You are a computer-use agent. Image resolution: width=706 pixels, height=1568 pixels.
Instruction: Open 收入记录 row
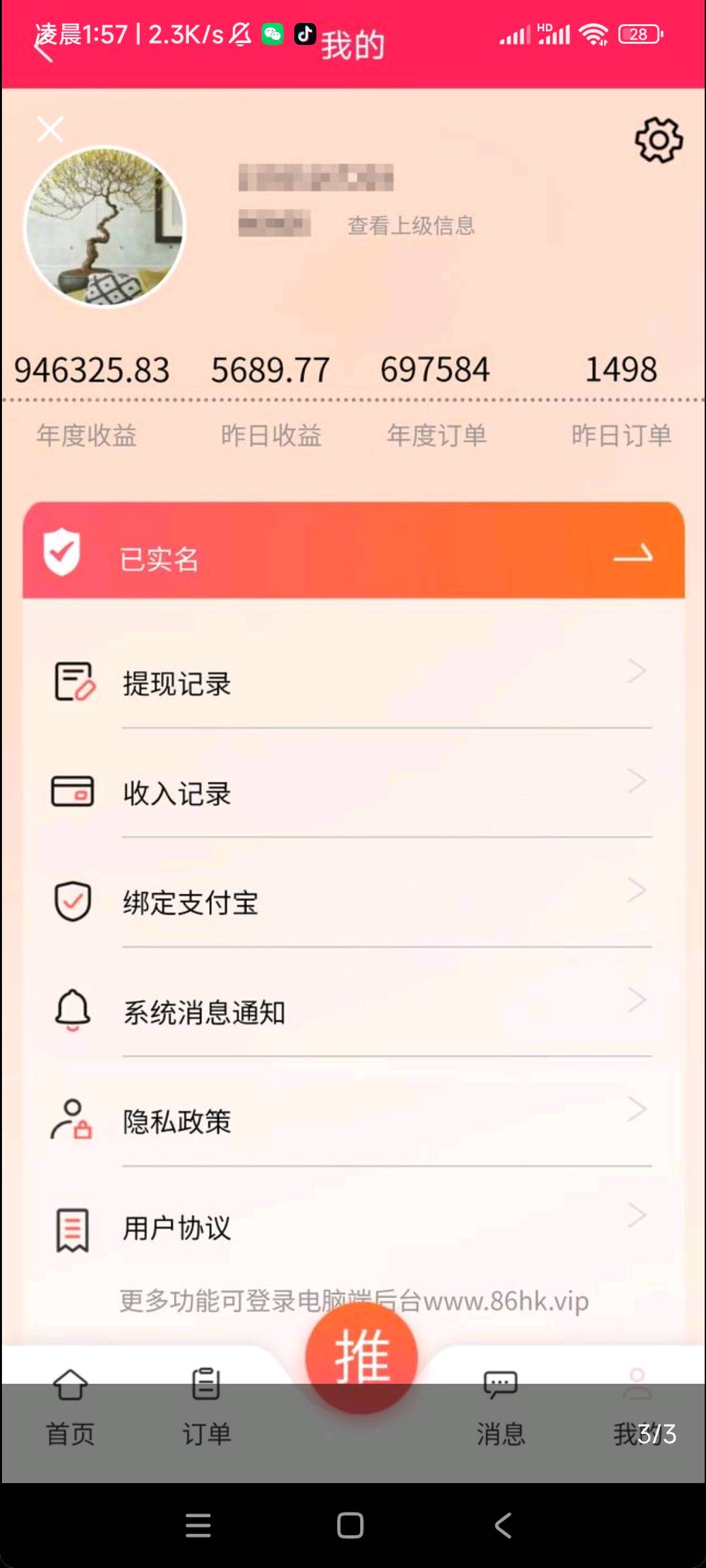tap(353, 793)
